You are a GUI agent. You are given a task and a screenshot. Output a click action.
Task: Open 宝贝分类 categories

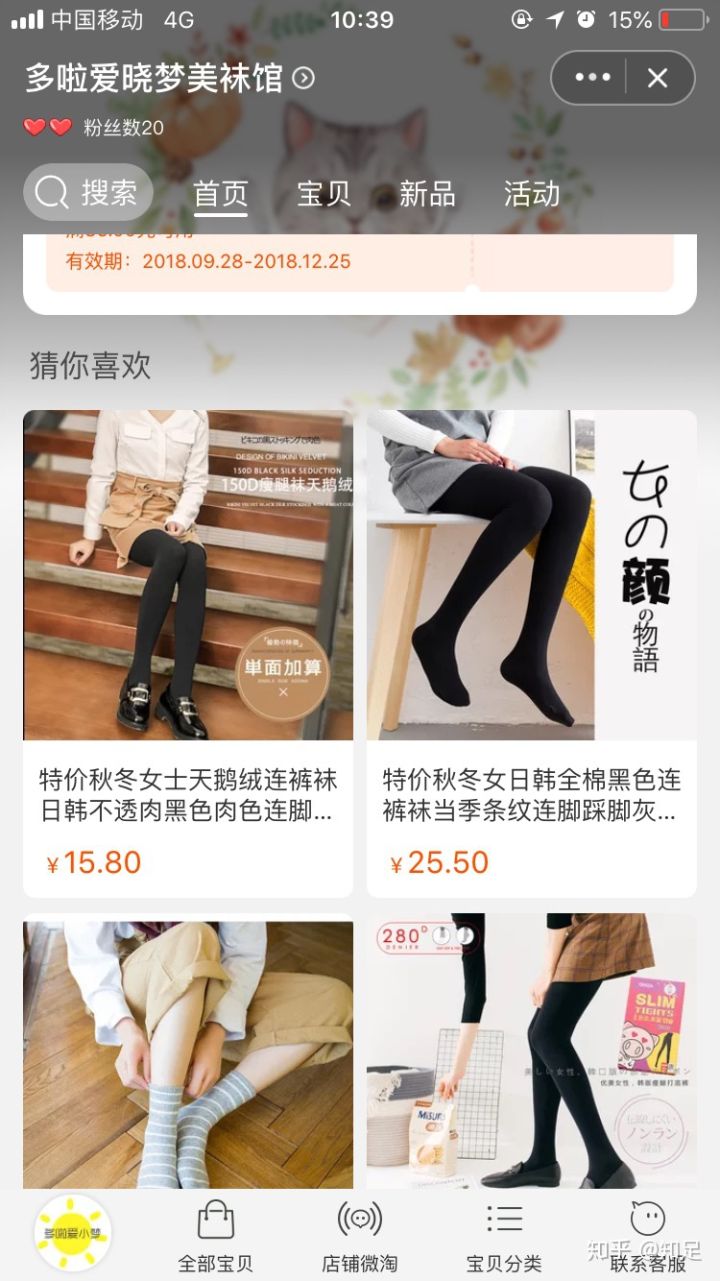[x=504, y=1236]
